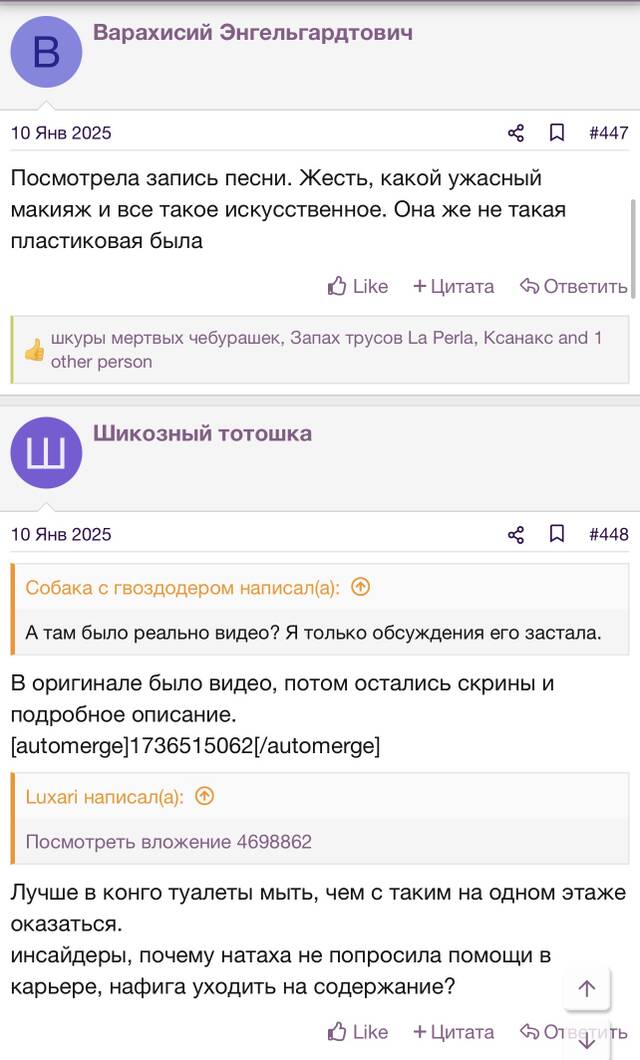Like post #448
This screenshot has height=1060, width=640.
click(x=358, y=1032)
